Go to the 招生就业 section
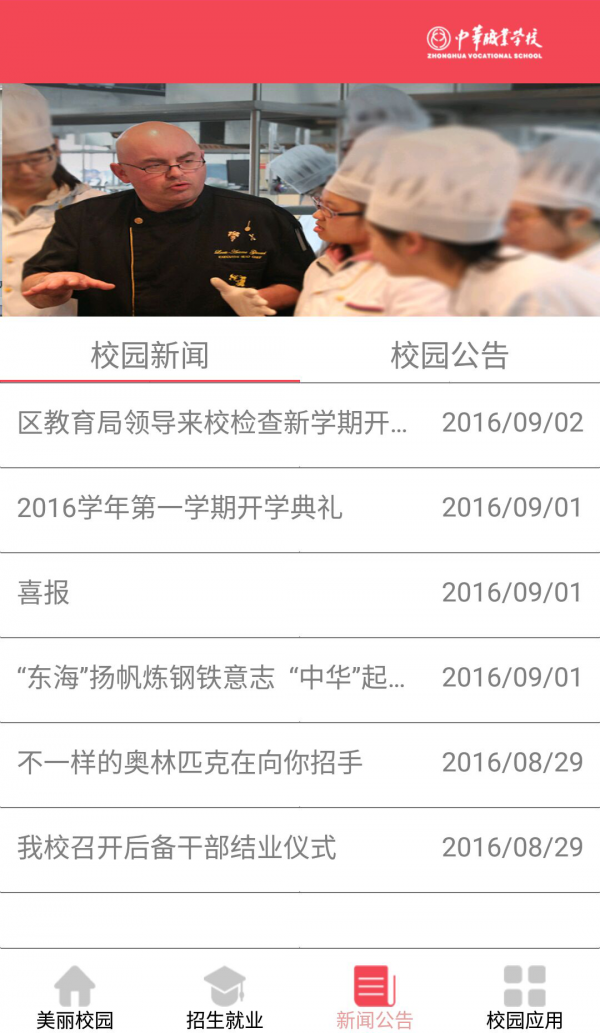600x1033 pixels. pyautogui.click(x=225, y=996)
